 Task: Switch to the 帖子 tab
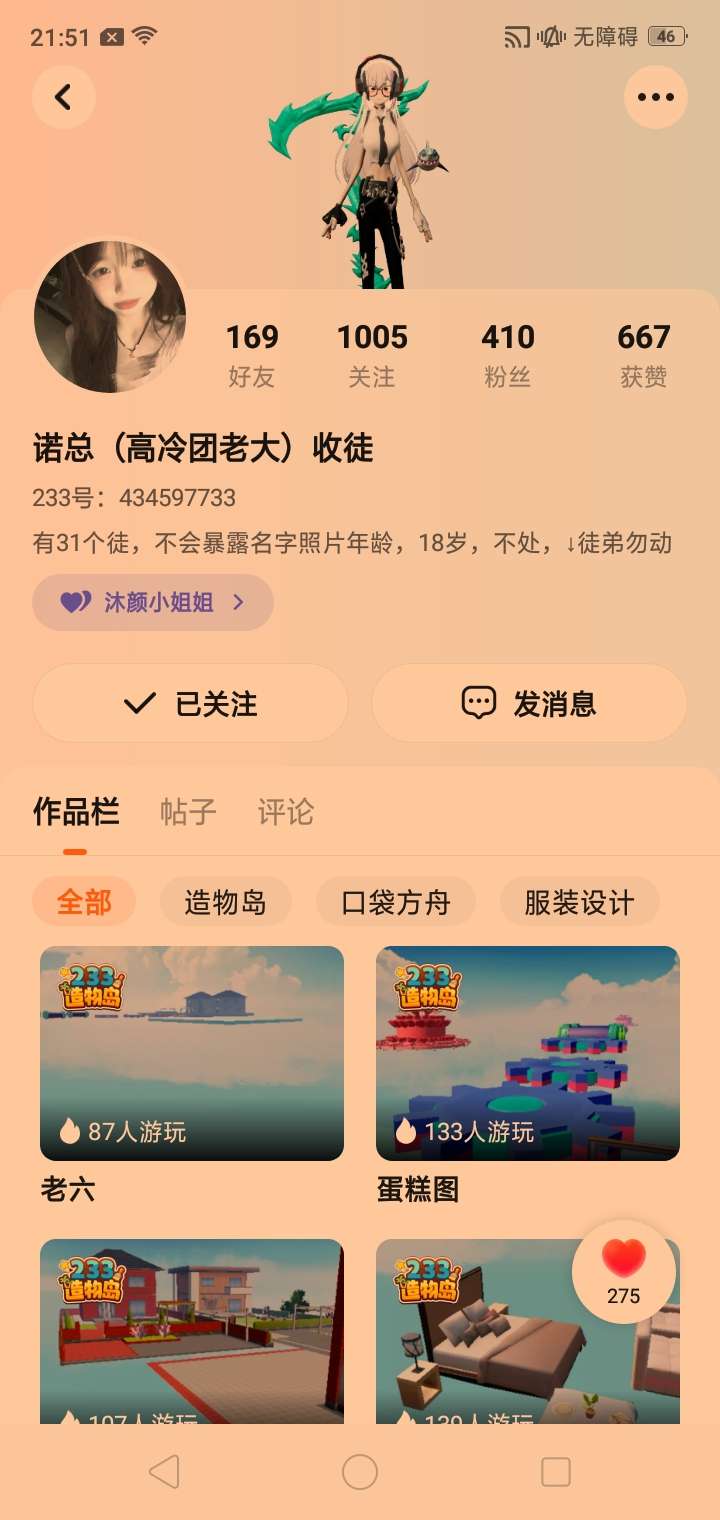[x=188, y=811]
